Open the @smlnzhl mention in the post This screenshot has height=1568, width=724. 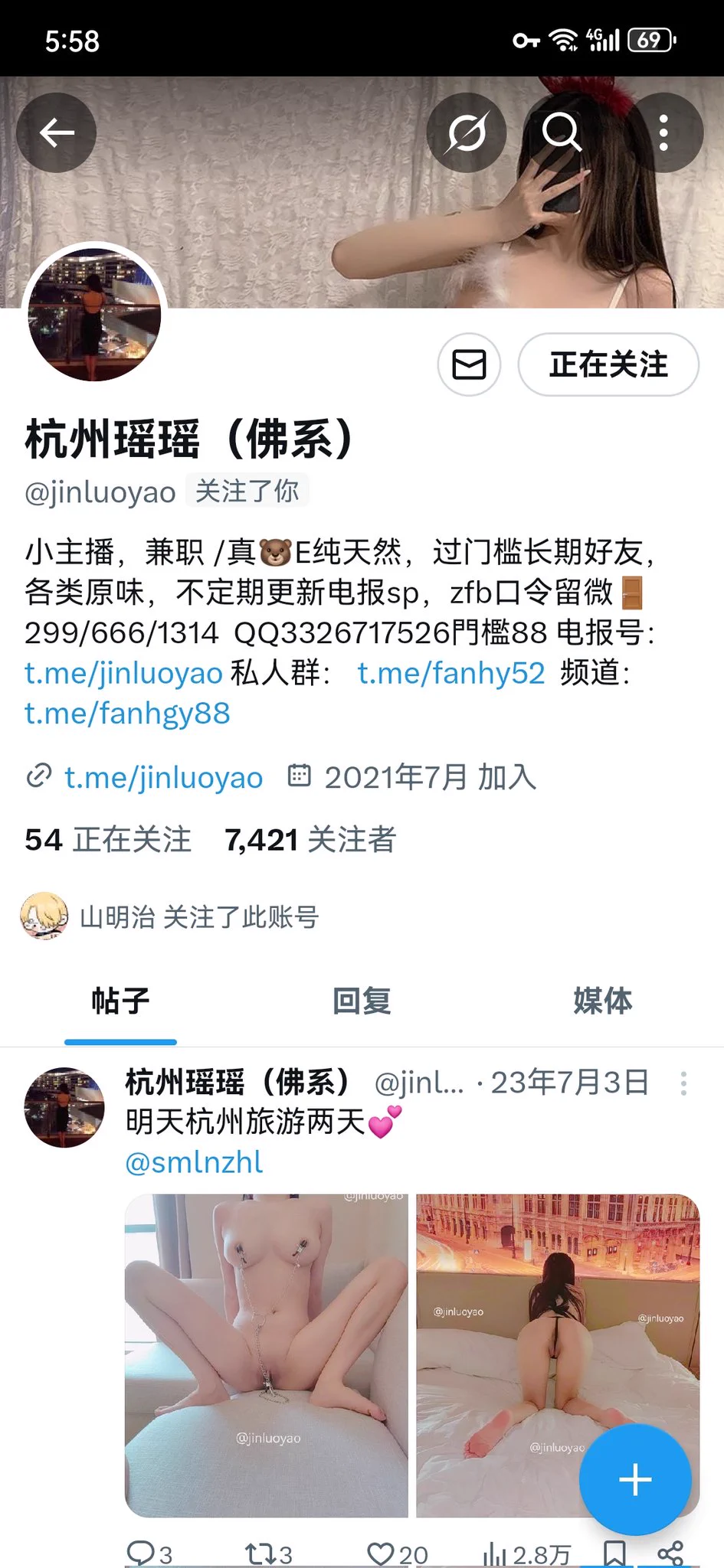(x=194, y=1163)
